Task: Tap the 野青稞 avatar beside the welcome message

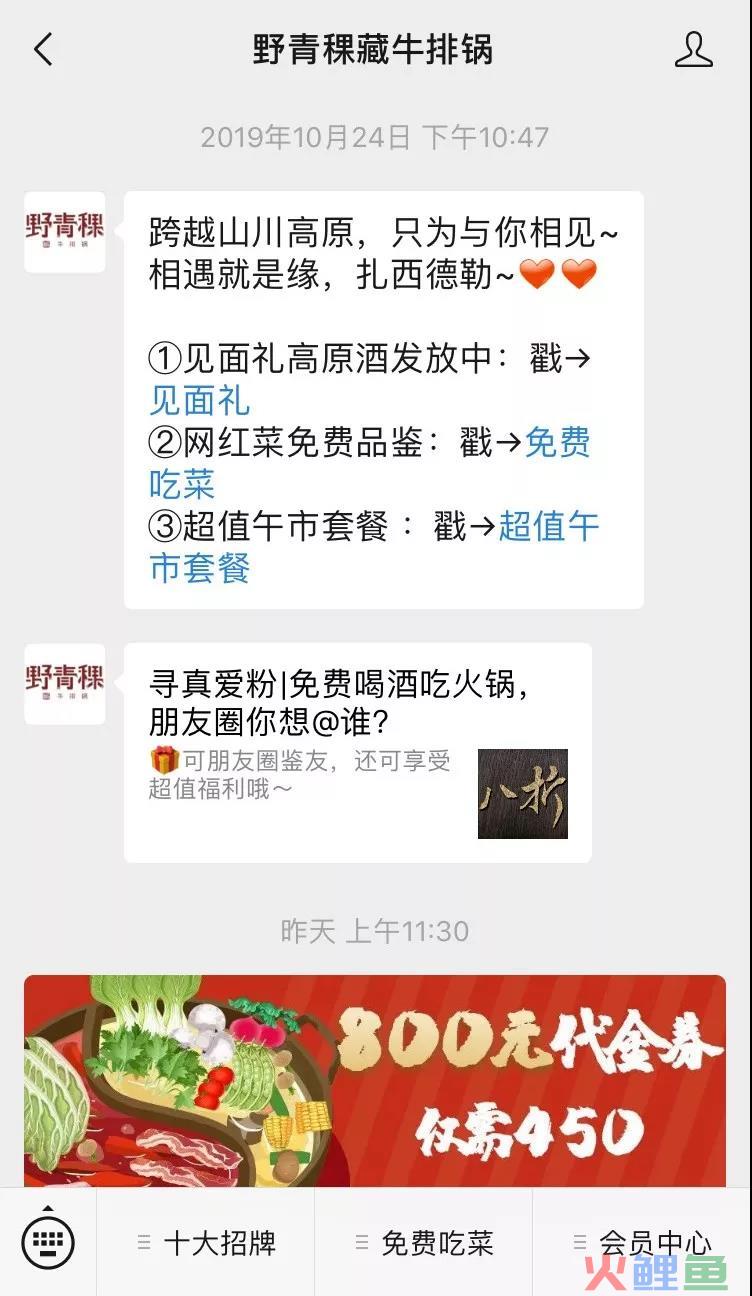Action: click(x=65, y=232)
